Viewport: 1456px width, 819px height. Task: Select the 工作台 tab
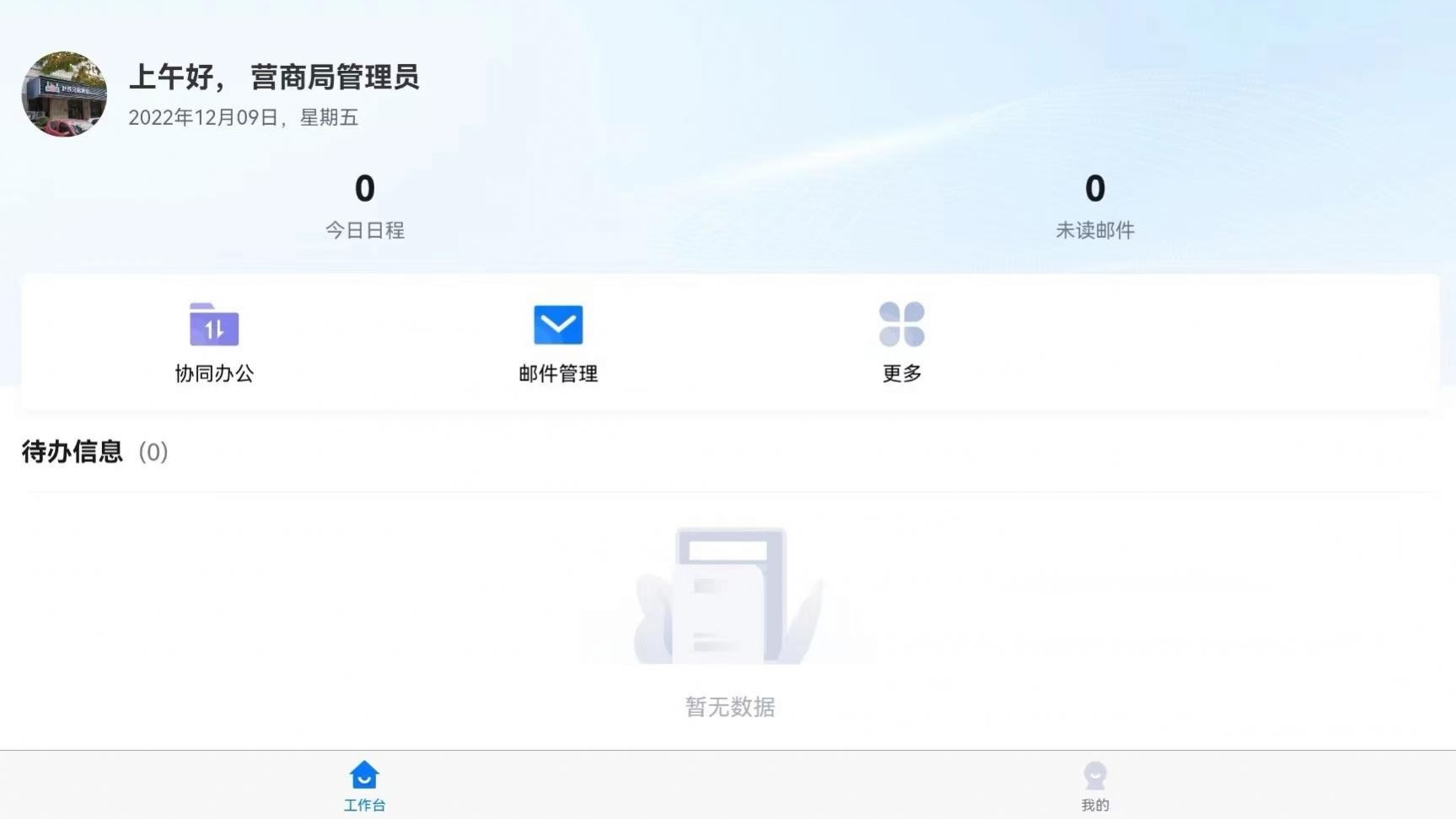[x=364, y=786]
